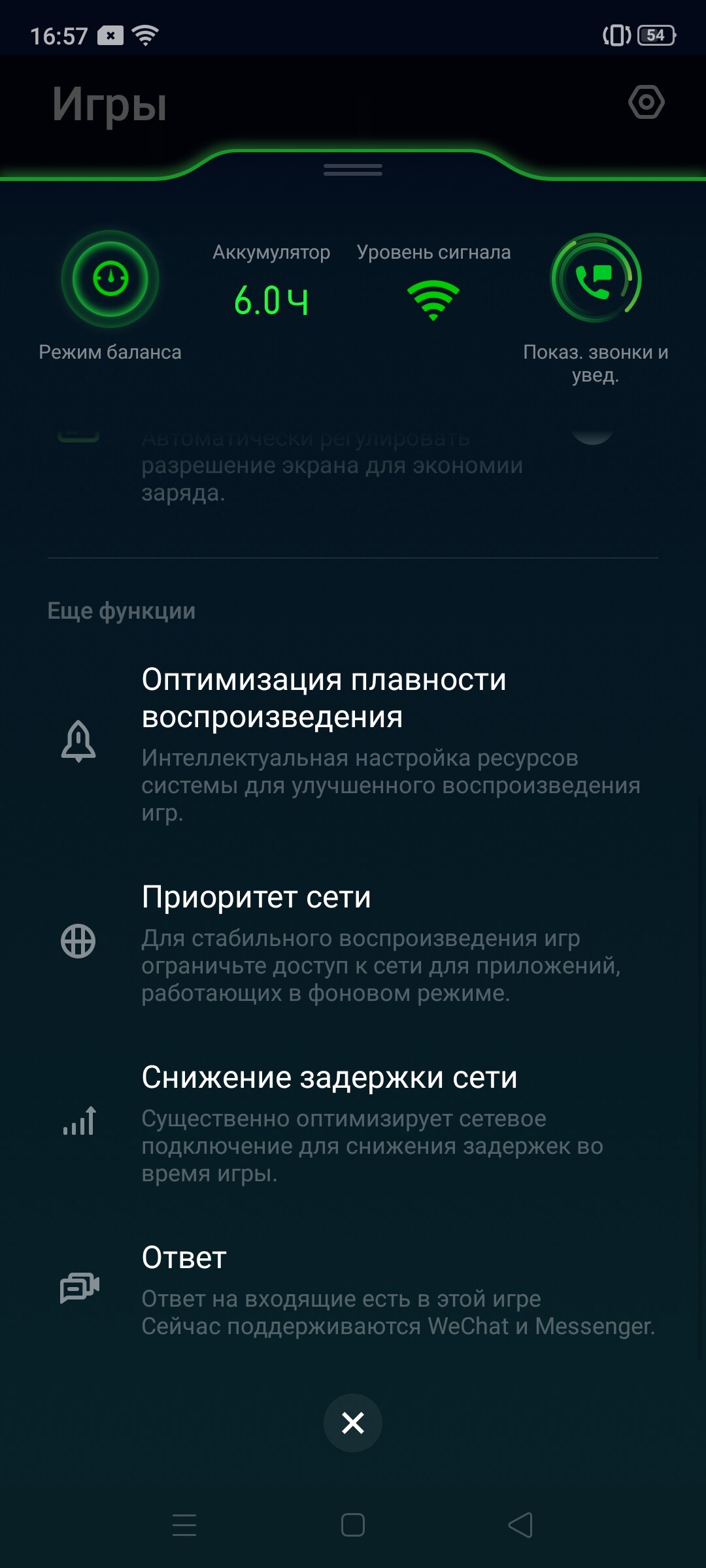
Task: Open the Снижение задержки сети option
Action: pyautogui.click(x=353, y=1122)
